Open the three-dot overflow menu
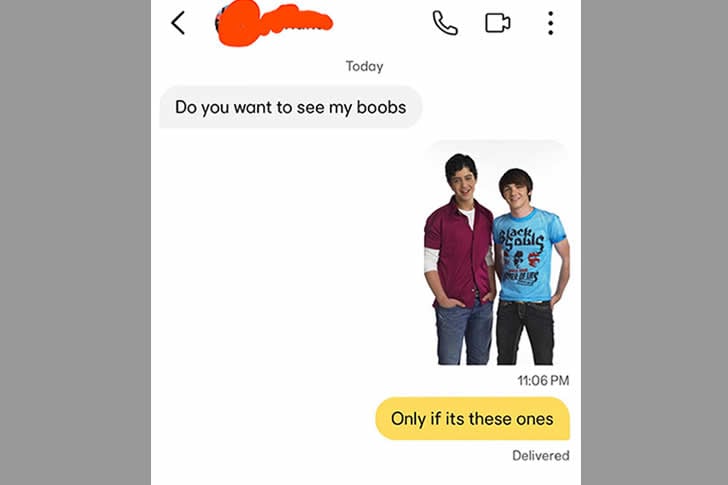This screenshot has width=728, height=485. (550, 23)
